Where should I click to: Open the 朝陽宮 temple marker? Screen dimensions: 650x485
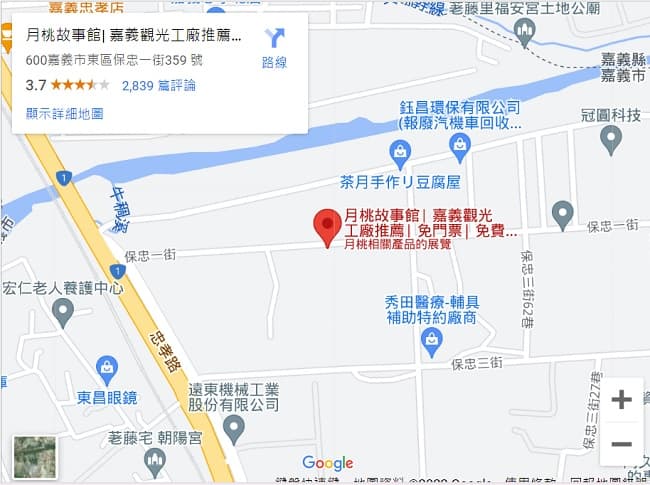[x=154, y=461]
